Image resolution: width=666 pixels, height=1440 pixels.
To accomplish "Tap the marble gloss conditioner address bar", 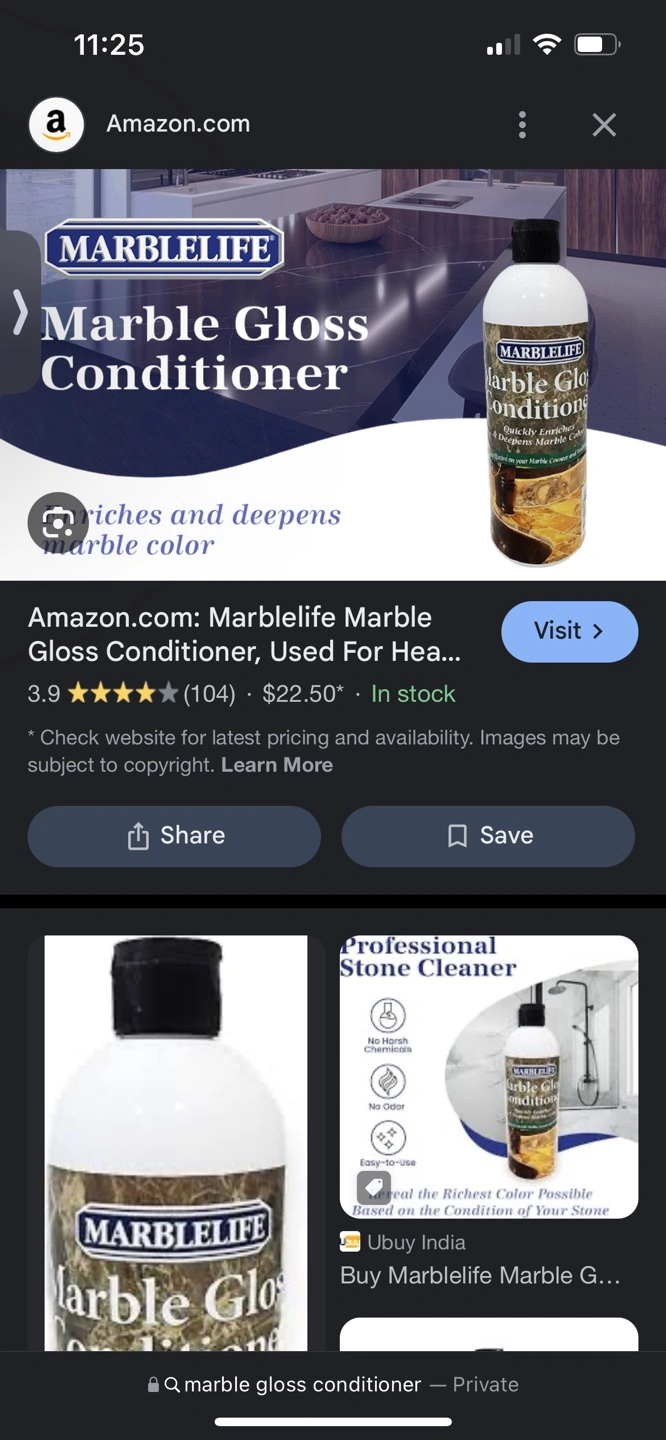I will point(333,1385).
